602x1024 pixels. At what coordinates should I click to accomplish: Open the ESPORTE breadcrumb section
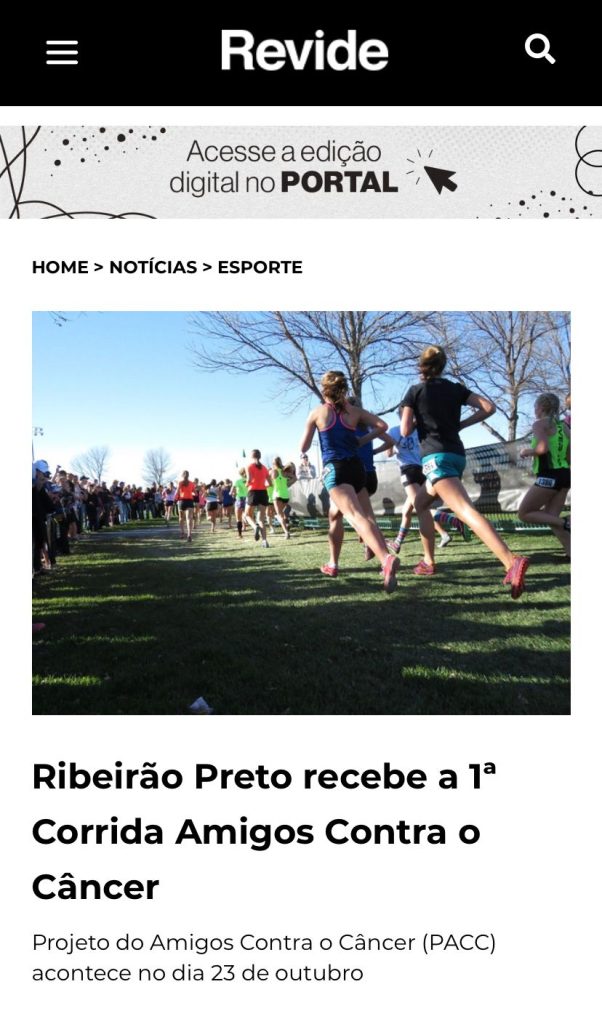tap(260, 267)
